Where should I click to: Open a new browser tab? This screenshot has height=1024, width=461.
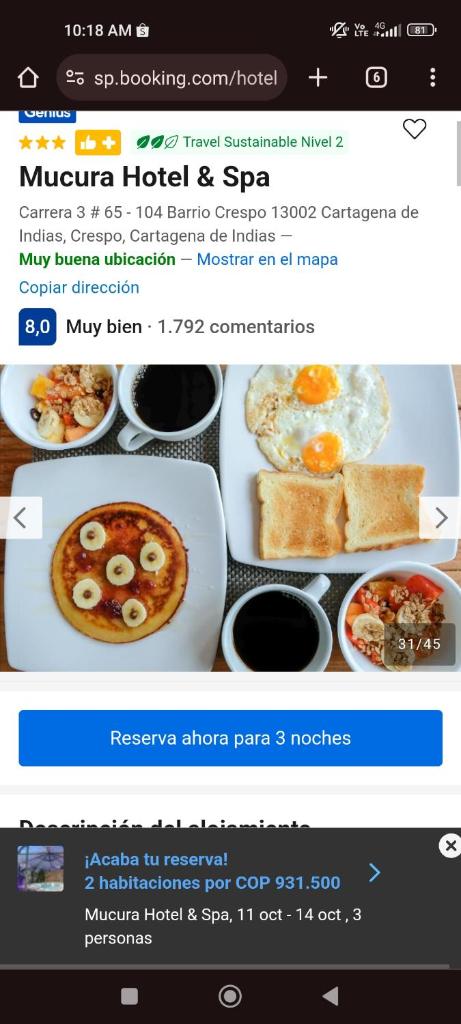[x=317, y=78]
